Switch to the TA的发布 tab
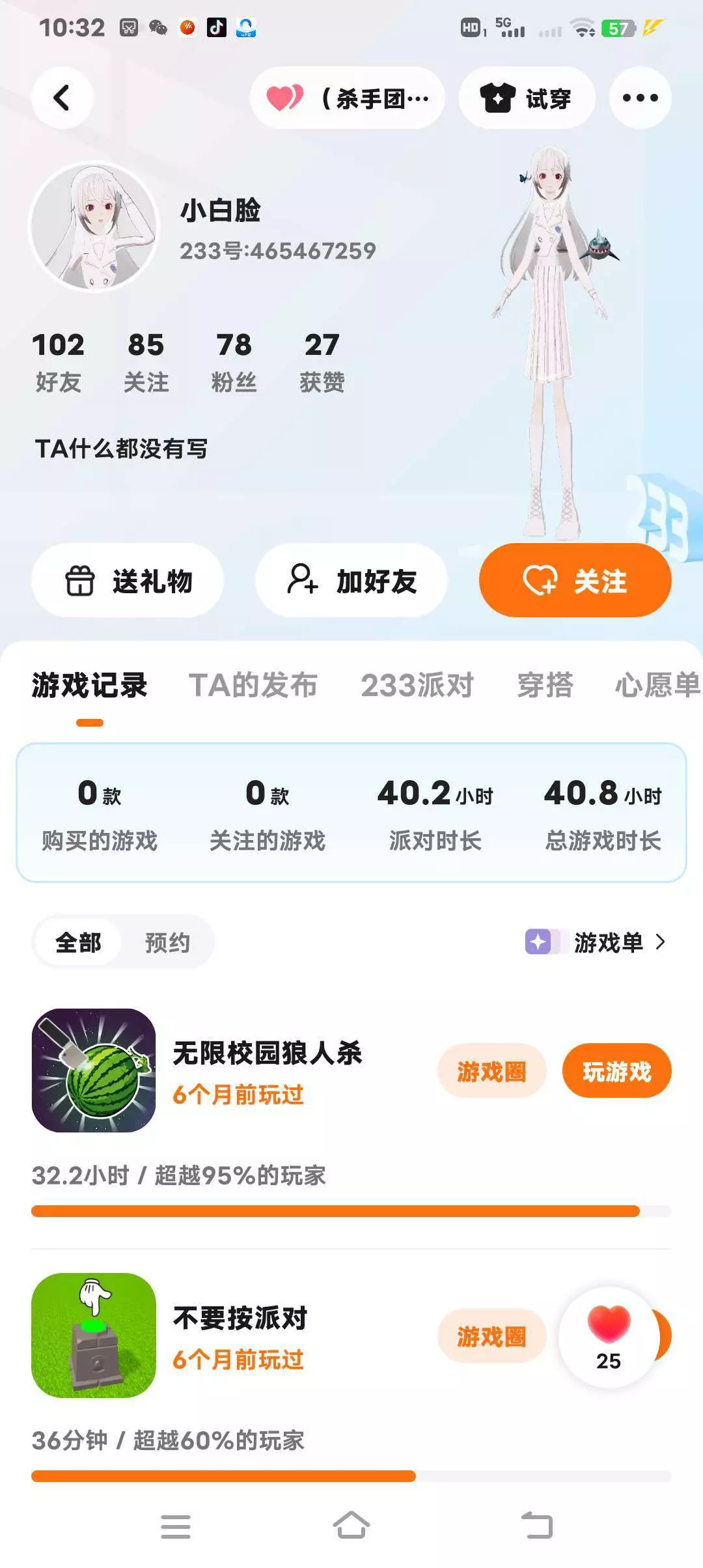 coord(253,685)
